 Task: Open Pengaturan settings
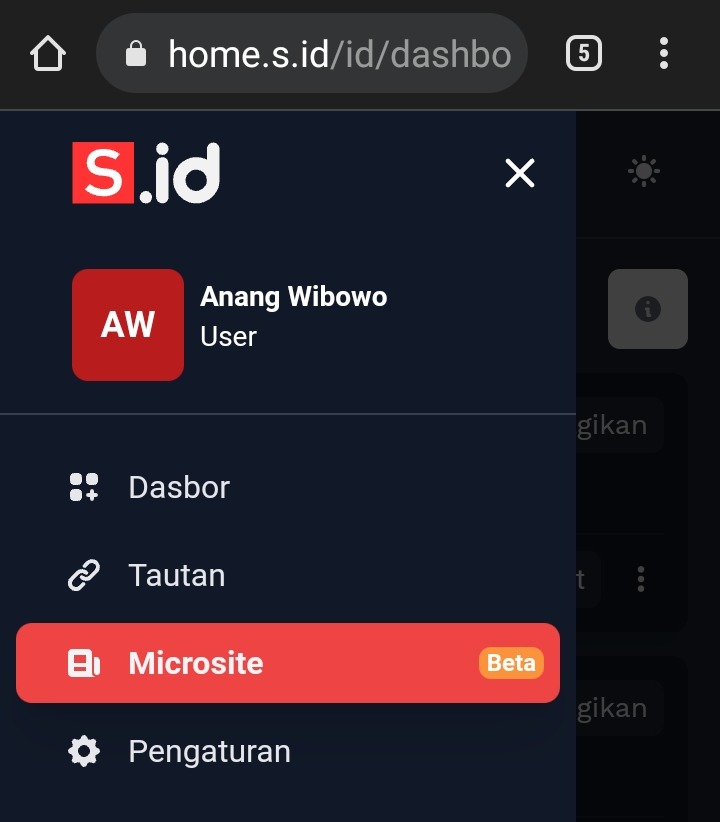tap(208, 751)
